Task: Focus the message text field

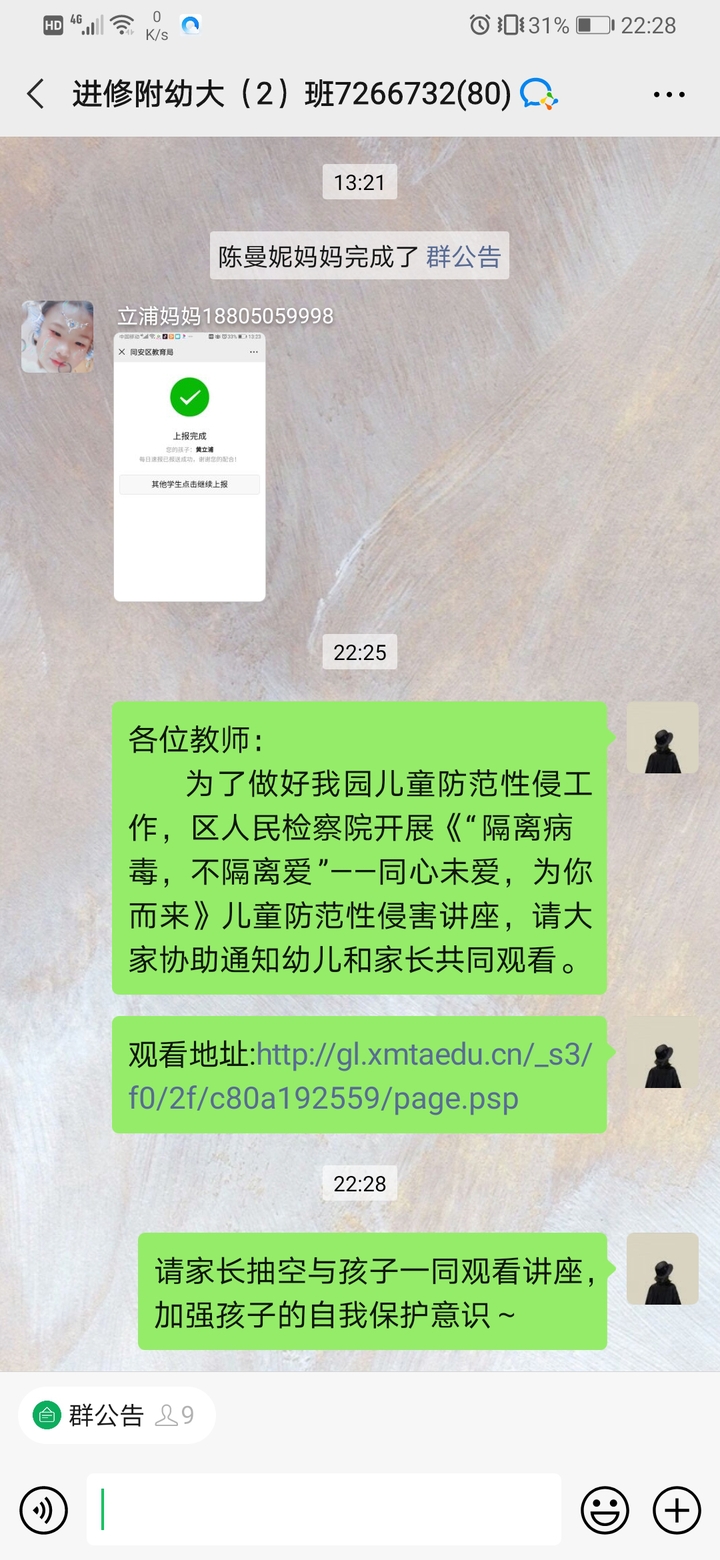Action: point(323,1509)
